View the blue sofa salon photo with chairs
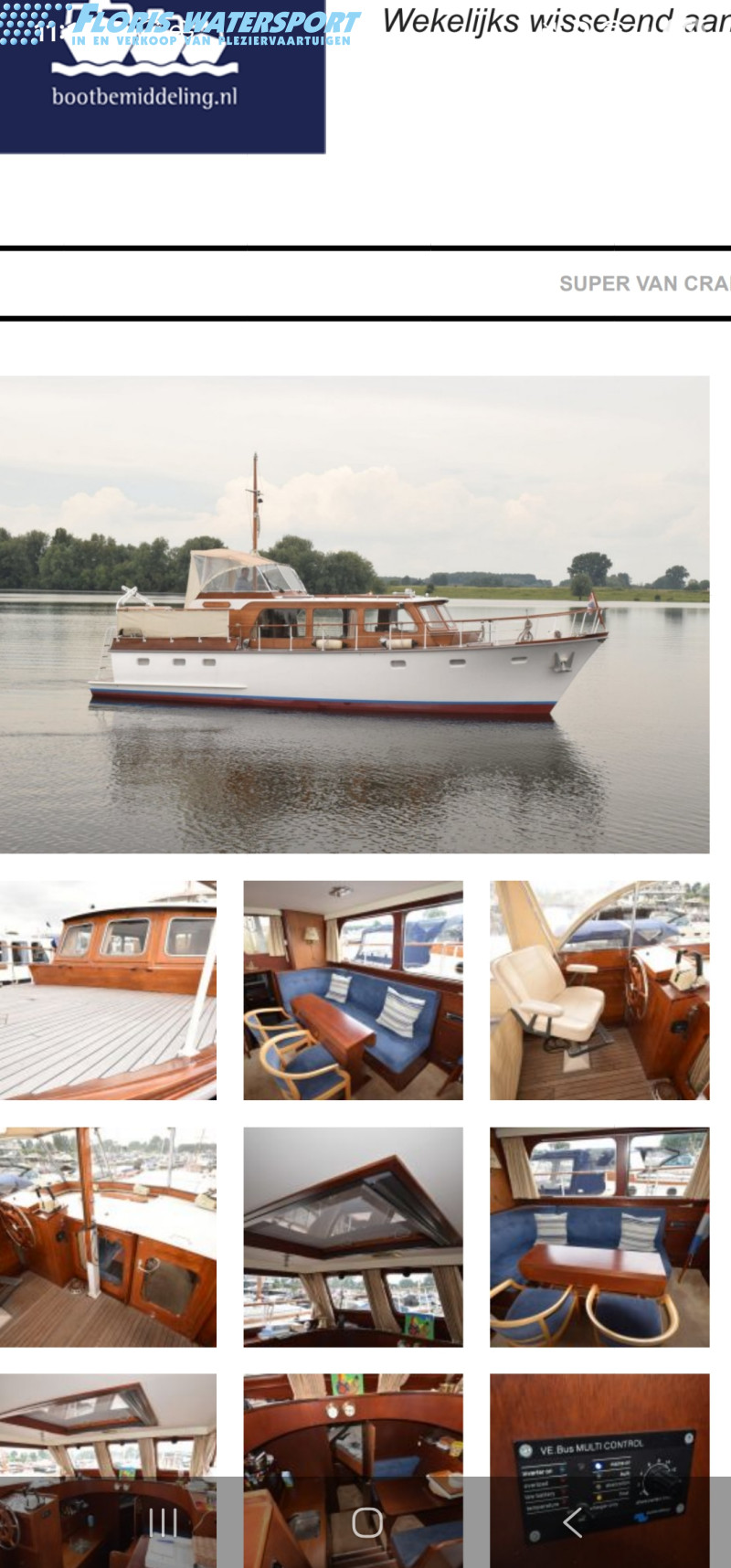This screenshot has height=1568, width=731. pyautogui.click(x=353, y=990)
